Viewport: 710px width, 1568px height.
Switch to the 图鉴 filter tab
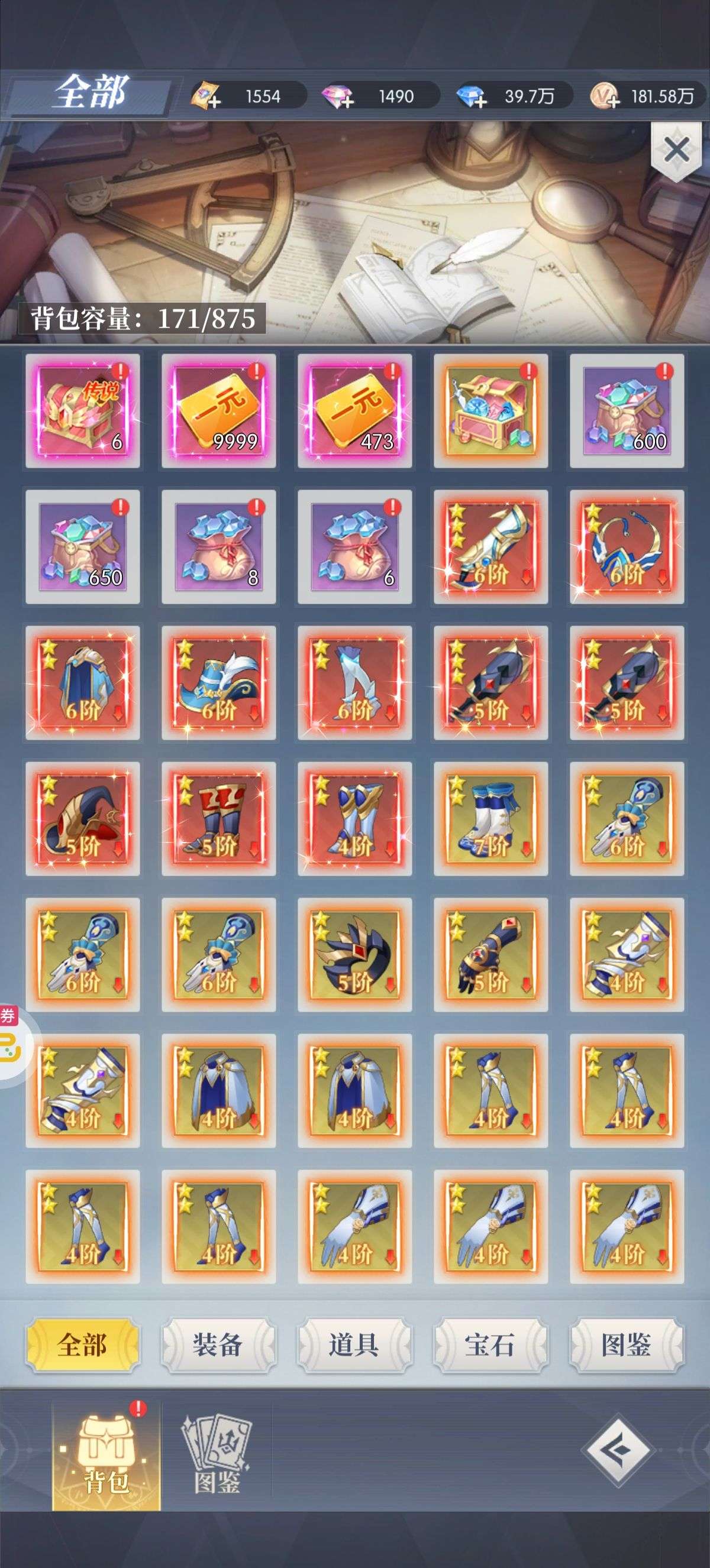point(626,1345)
